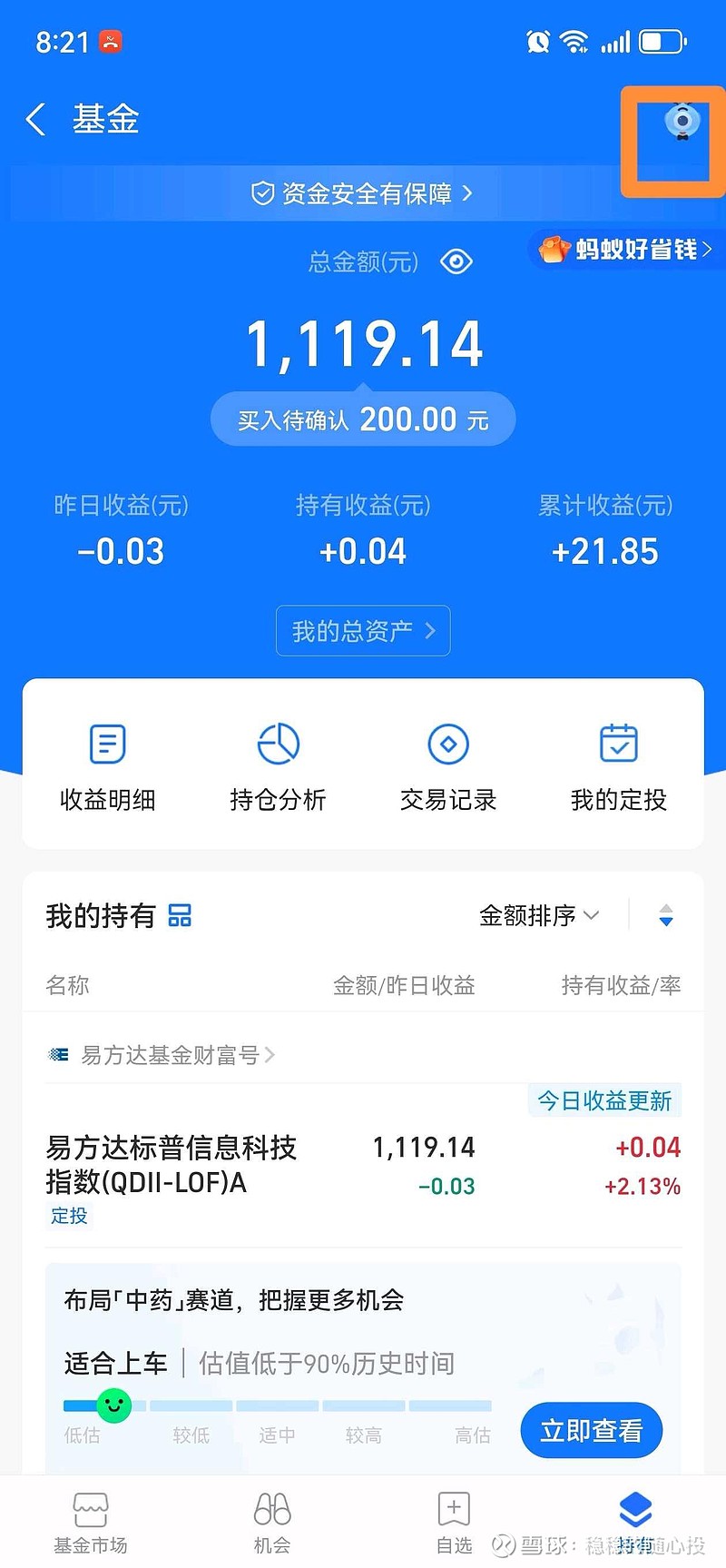The image size is (726, 1568).
Task: Toggle the ascending/descending sort arrows
Action: [x=666, y=915]
